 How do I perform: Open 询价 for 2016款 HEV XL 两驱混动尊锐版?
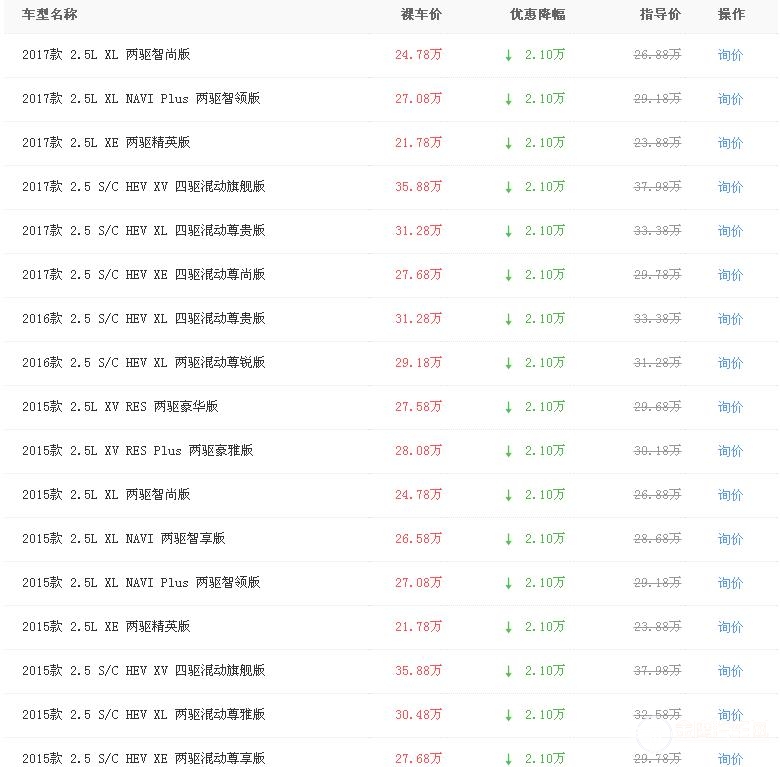[x=730, y=363]
